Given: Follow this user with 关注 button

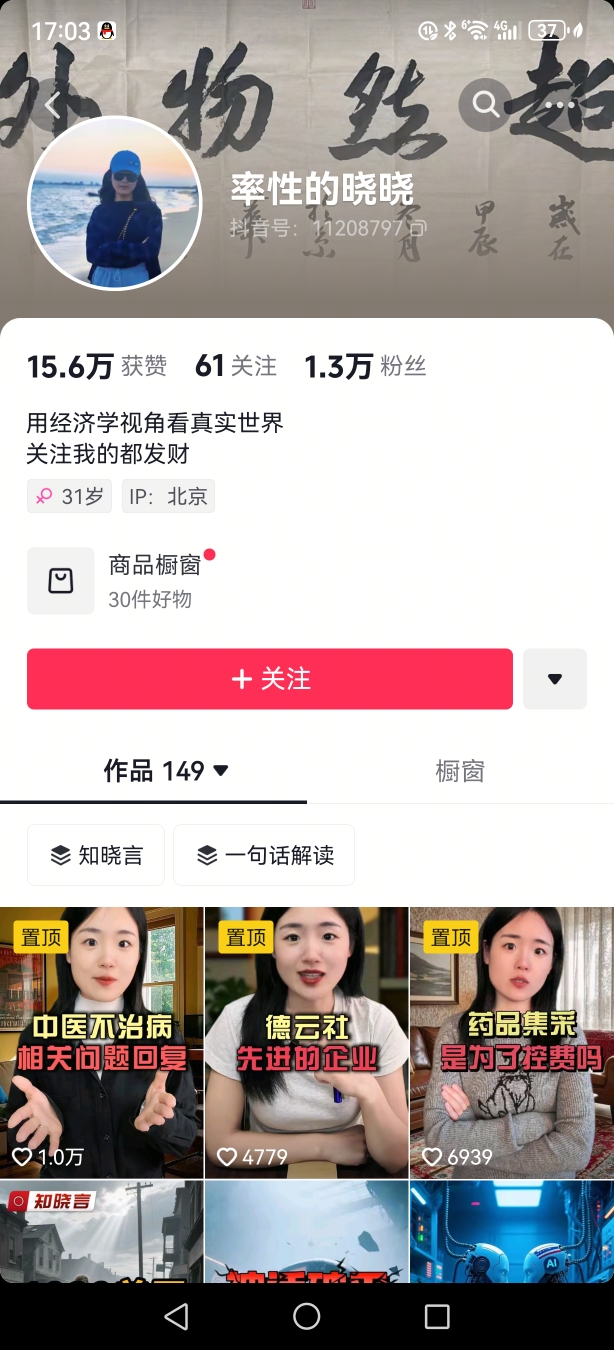Looking at the screenshot, I should (270, 679).
